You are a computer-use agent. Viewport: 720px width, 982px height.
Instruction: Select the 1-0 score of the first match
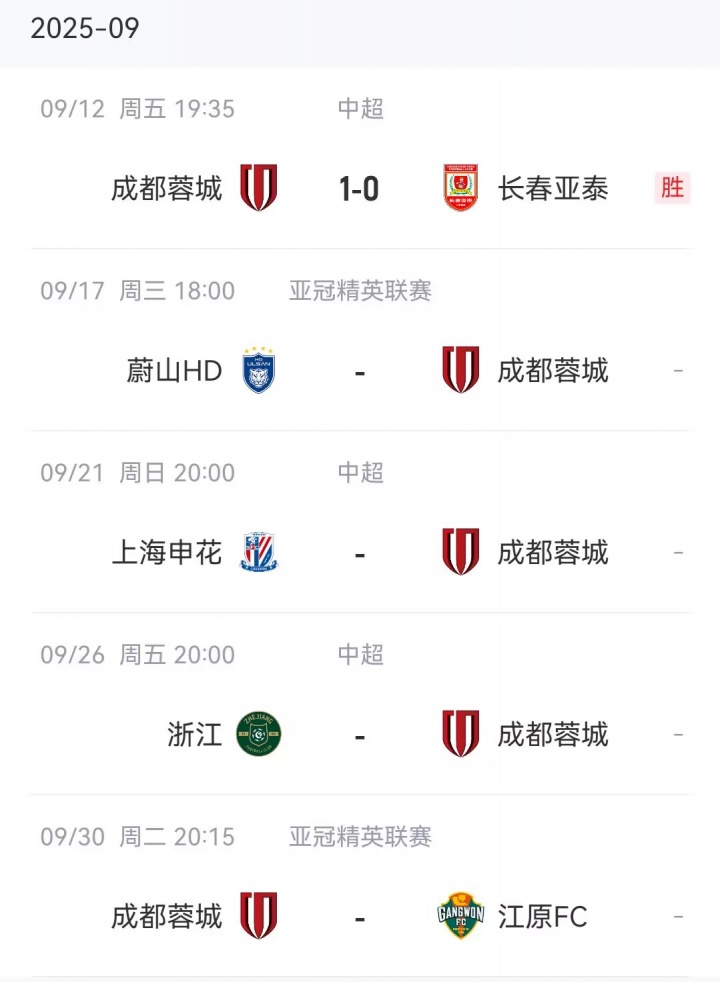click(x=359, y=189)
